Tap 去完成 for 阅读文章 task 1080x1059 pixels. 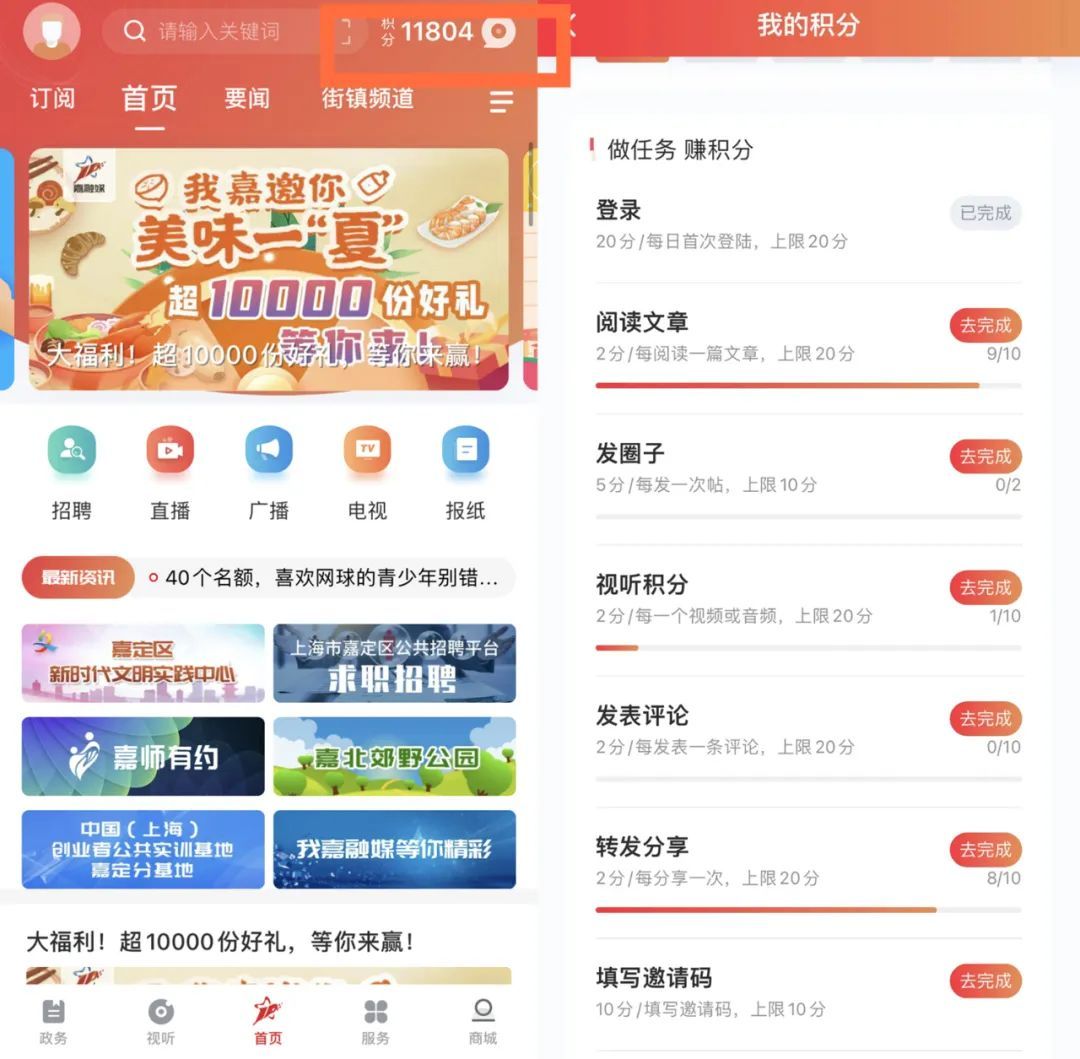click(985, 325)
